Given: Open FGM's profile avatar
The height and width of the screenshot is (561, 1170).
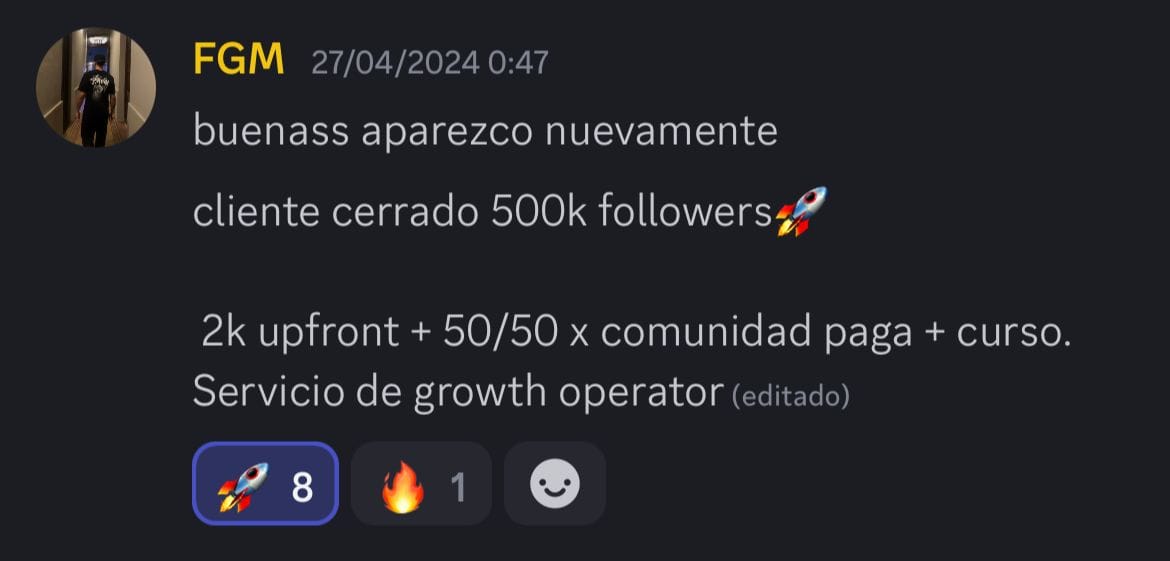Looking at the screenshot, I should click(96, 87).
